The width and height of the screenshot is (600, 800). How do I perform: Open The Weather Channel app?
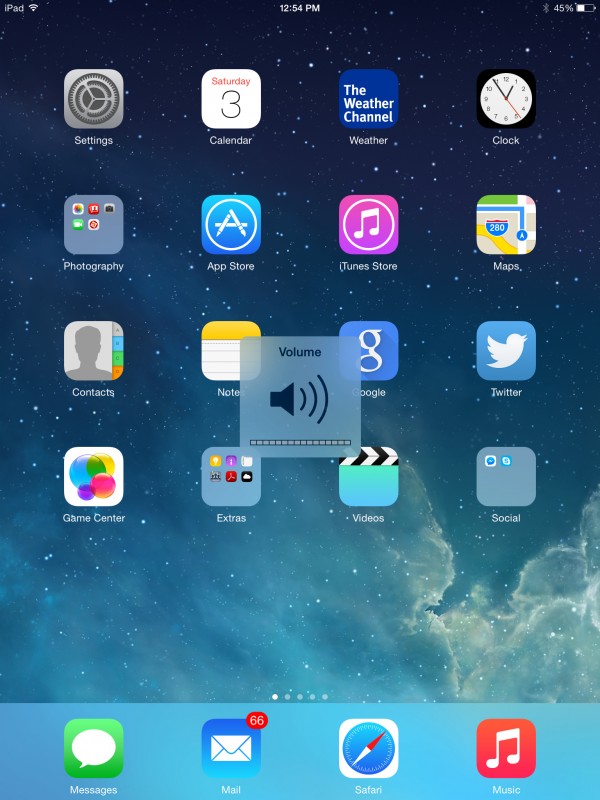pyautogui.click(x=368, y=99)
